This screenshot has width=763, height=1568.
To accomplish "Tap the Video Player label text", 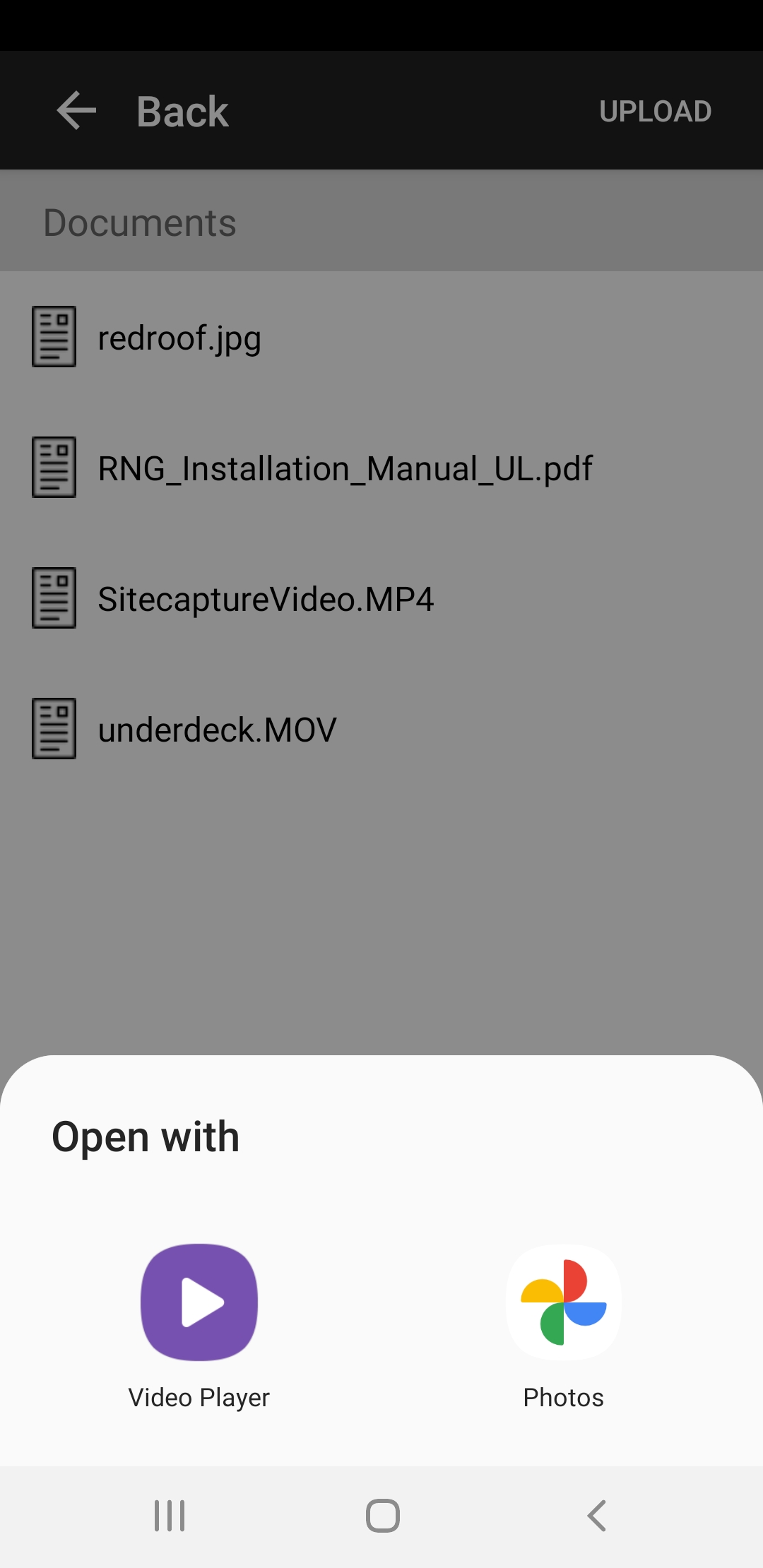I will (199, 1396).
